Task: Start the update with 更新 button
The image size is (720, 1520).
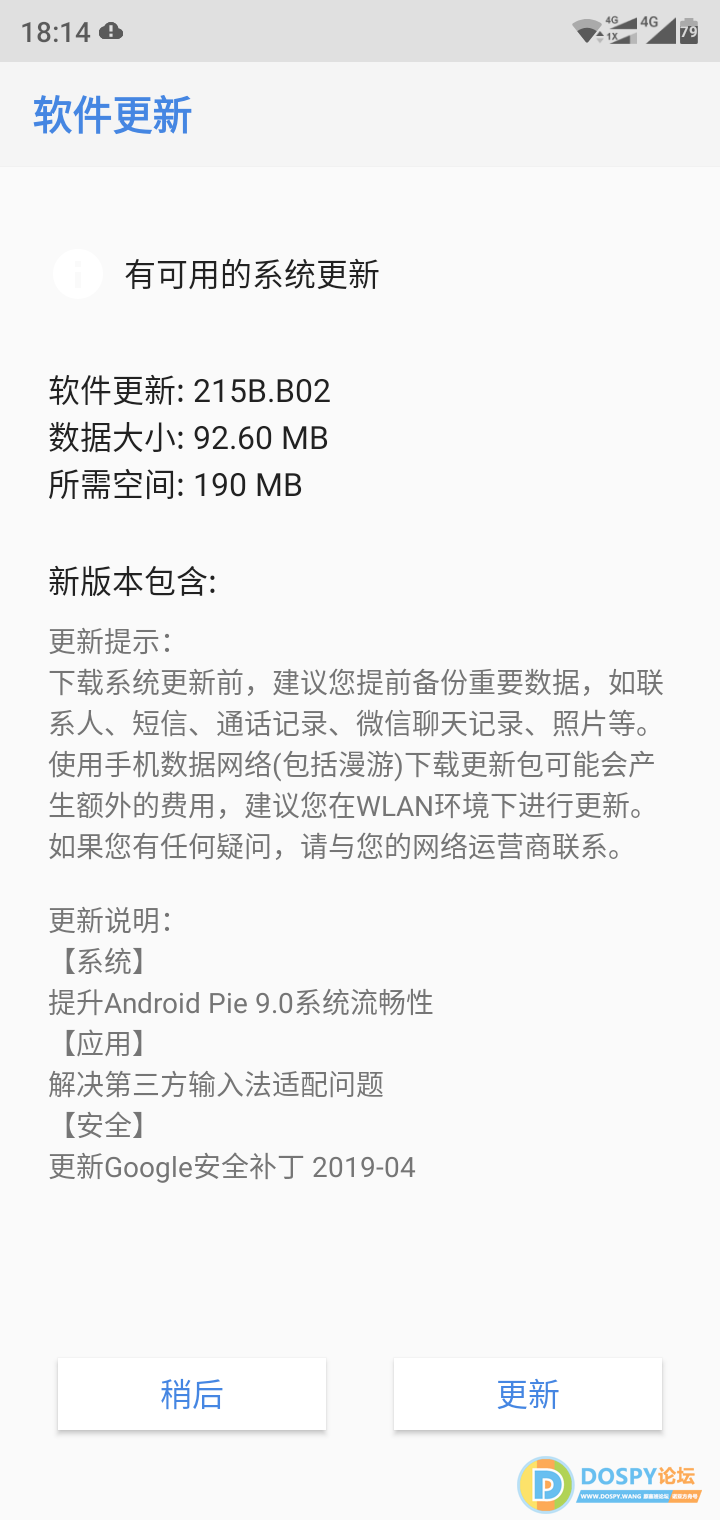Action: [x=528, y=1393]
